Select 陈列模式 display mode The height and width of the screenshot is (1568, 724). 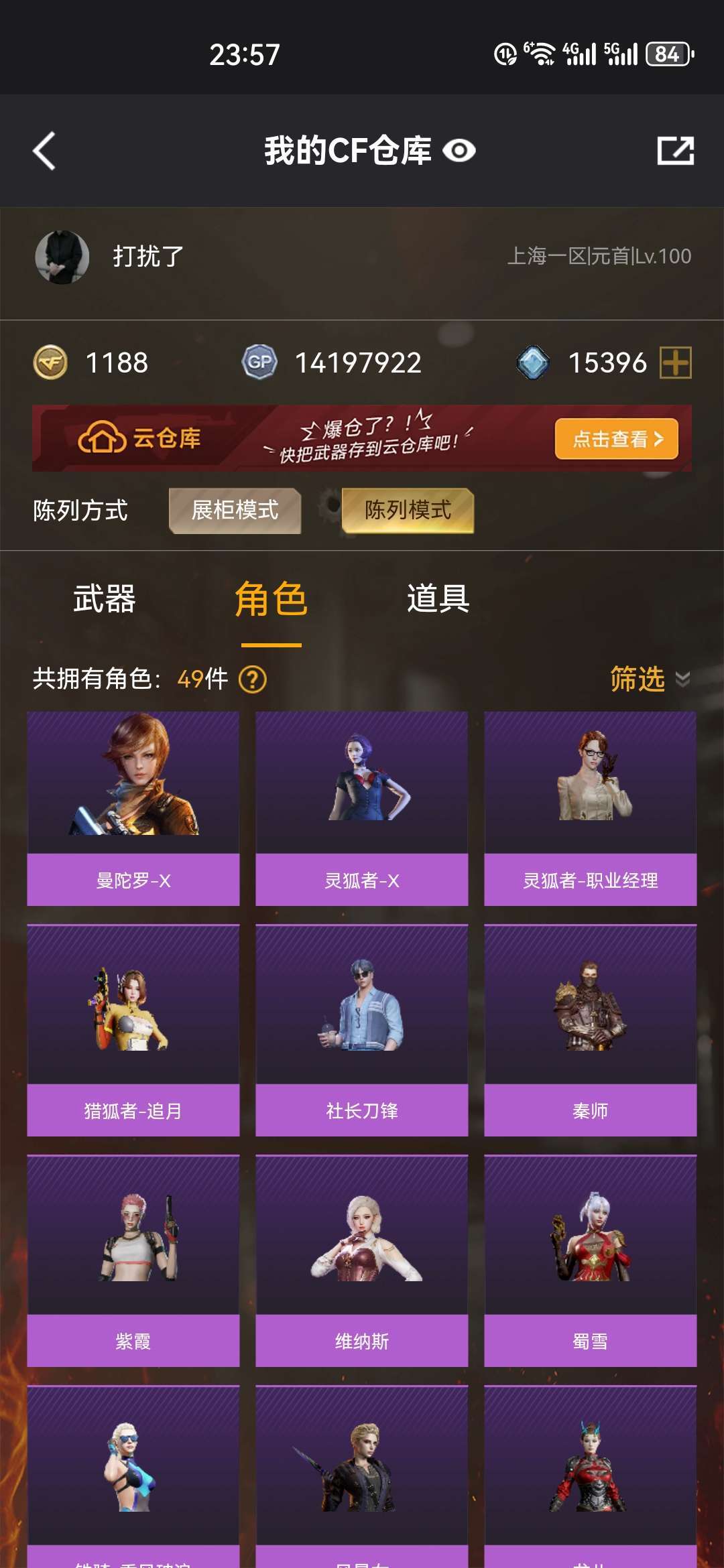tap(408, 511)
